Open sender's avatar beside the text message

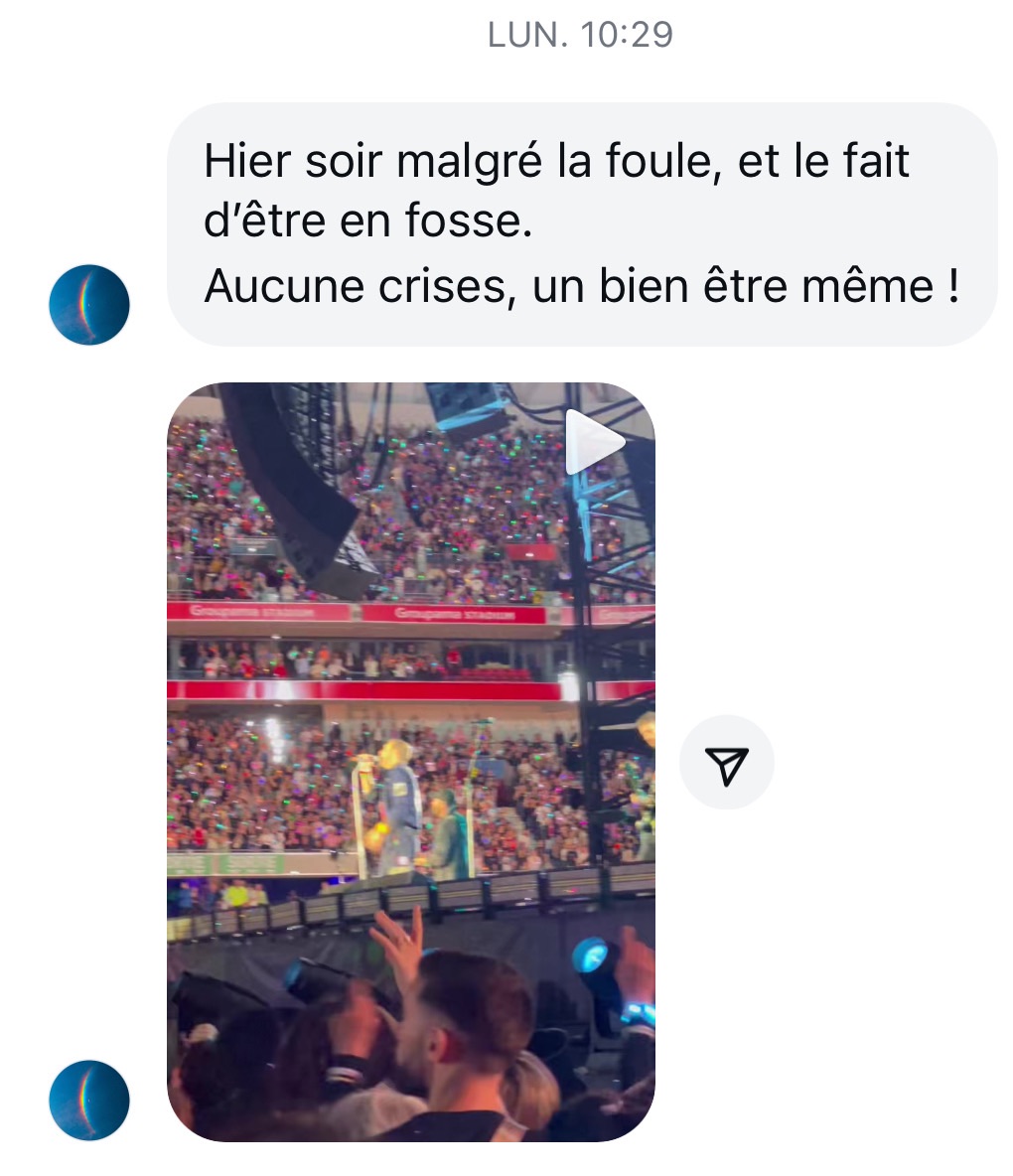89,304
